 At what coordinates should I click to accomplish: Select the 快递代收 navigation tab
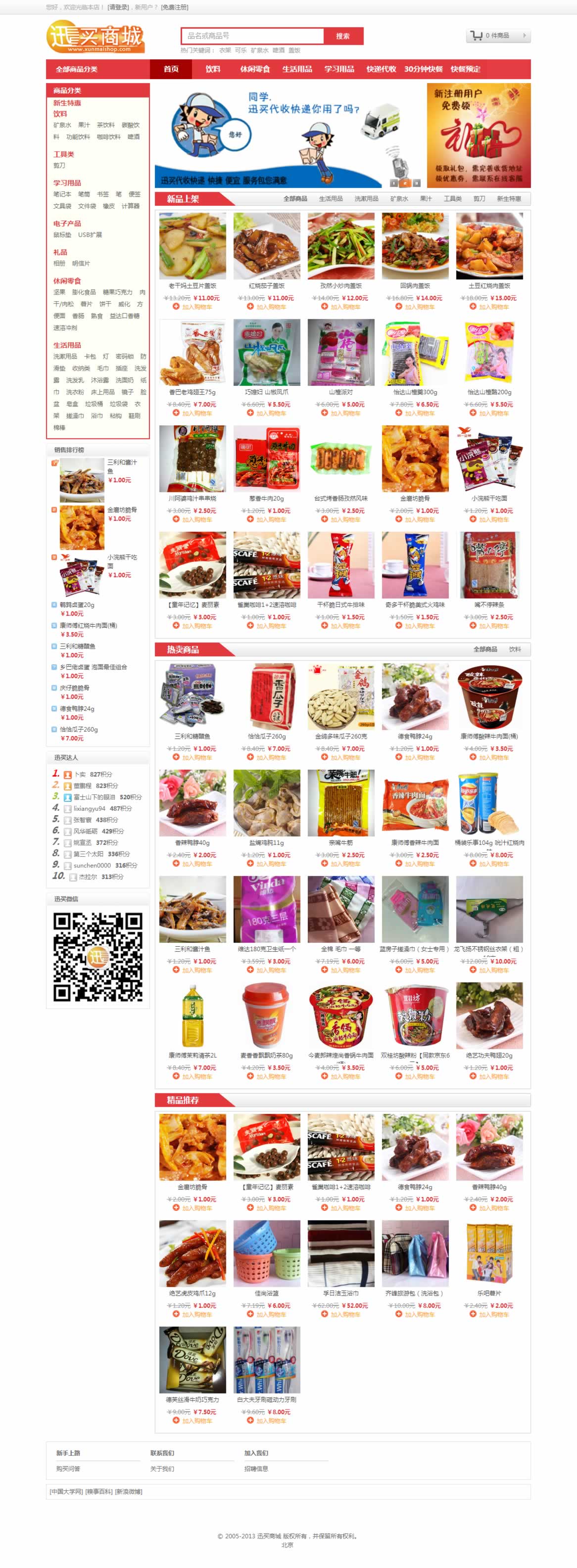click(x=381, y=69)
